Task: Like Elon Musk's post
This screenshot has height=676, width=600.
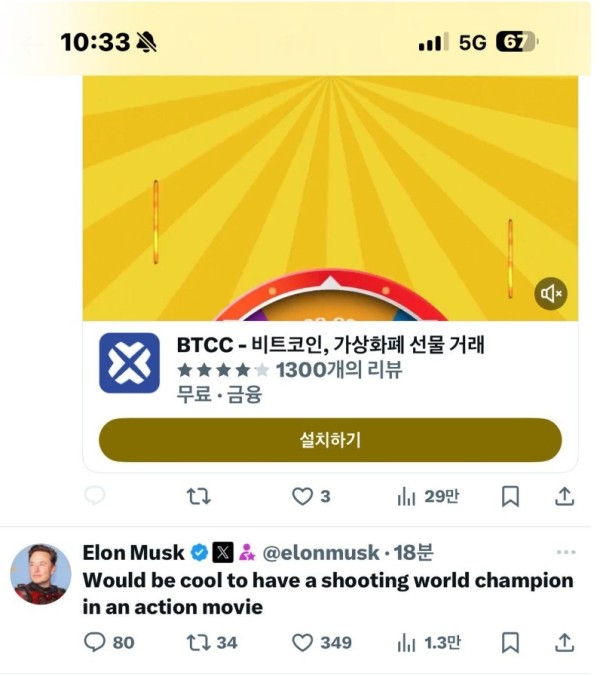Action: pyautogui.click(x=302, y=642)
